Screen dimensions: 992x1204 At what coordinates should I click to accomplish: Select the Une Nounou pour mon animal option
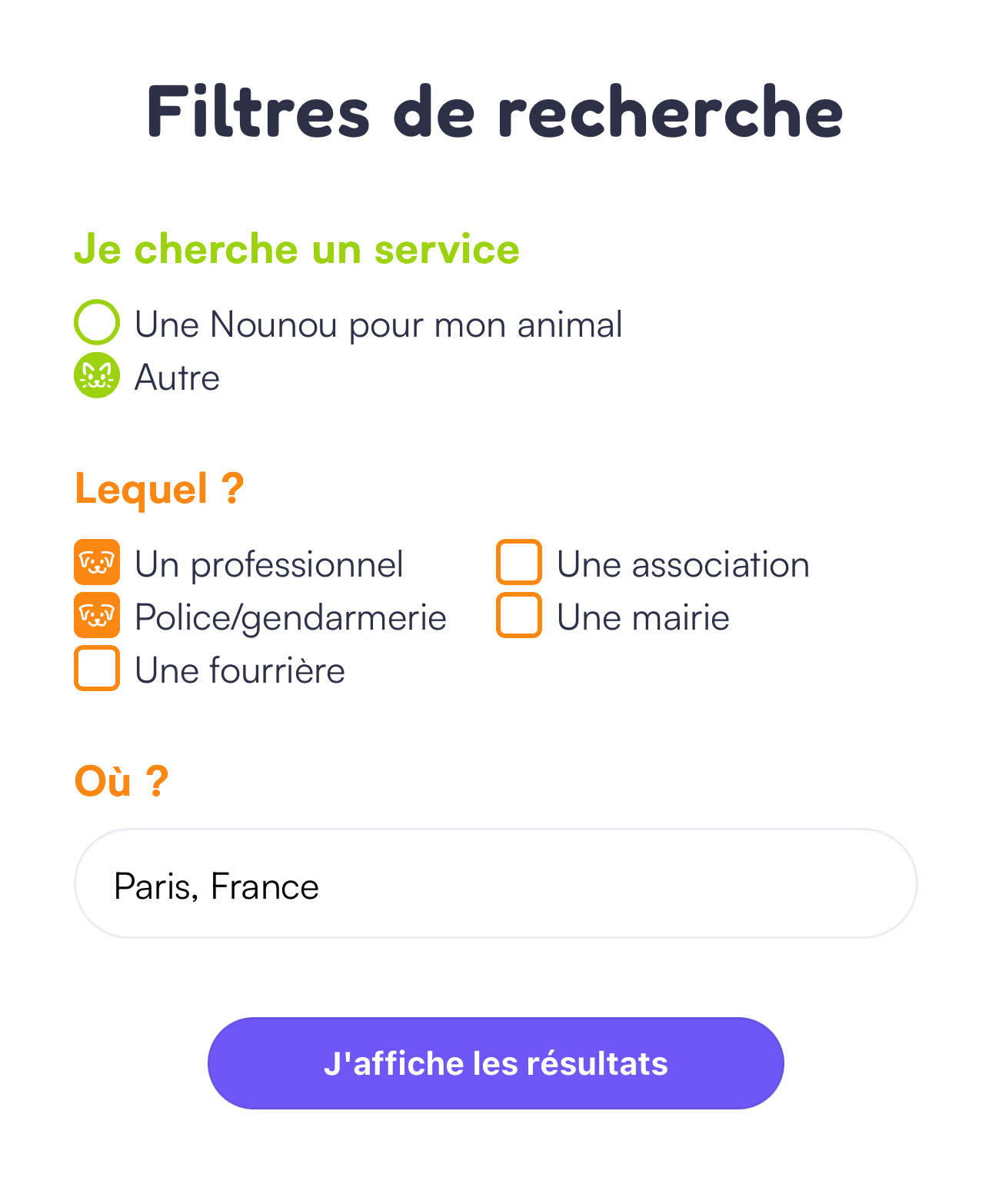[95, 323]
